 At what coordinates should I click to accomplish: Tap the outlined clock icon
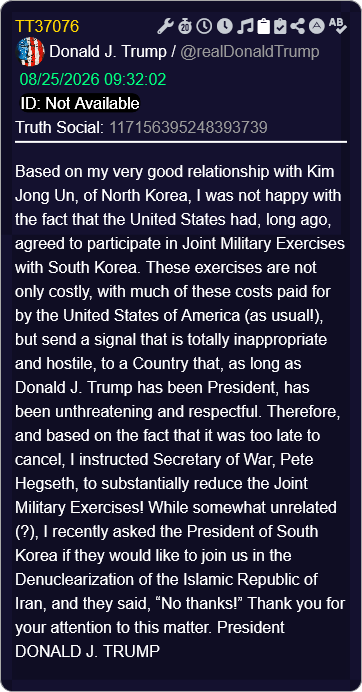coord(204,26)
